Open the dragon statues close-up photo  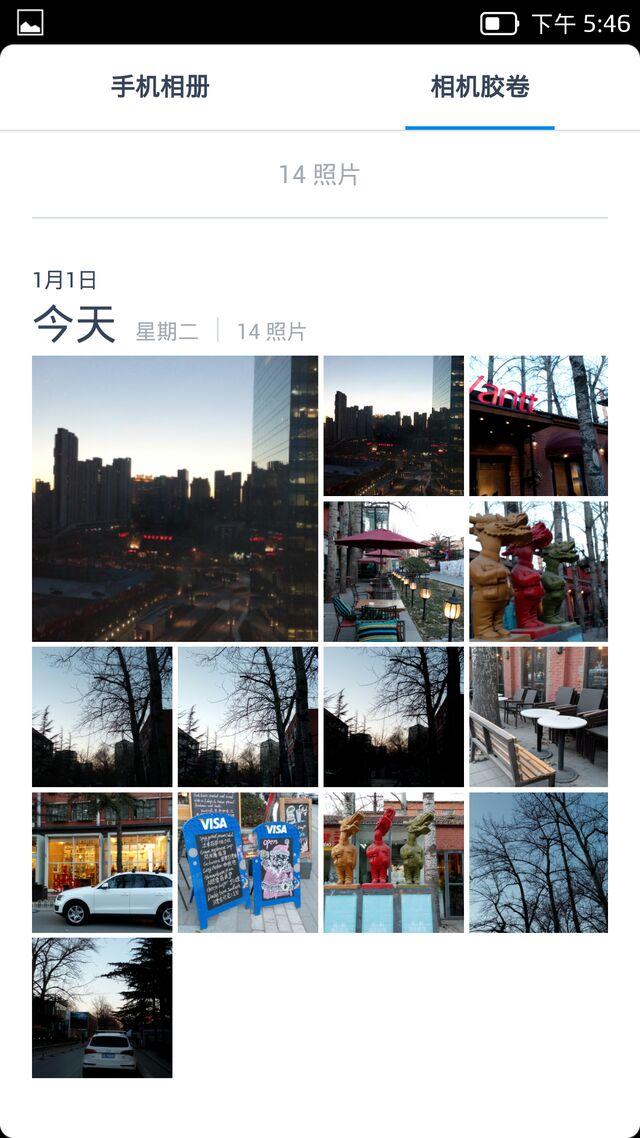[x=538, y=571]
